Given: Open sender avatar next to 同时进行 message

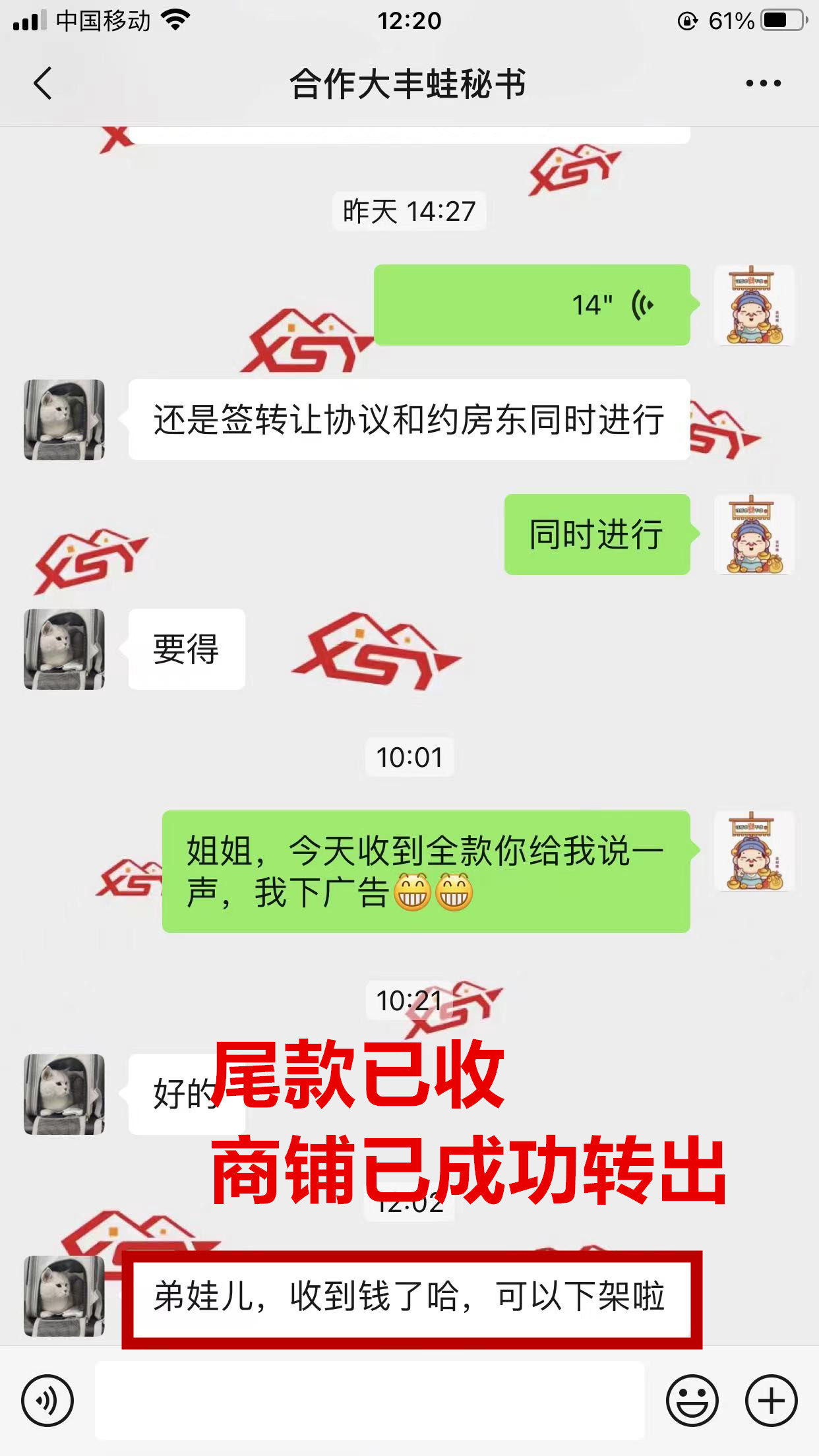Looking at the screenshot, I should [x=754, y=534].
